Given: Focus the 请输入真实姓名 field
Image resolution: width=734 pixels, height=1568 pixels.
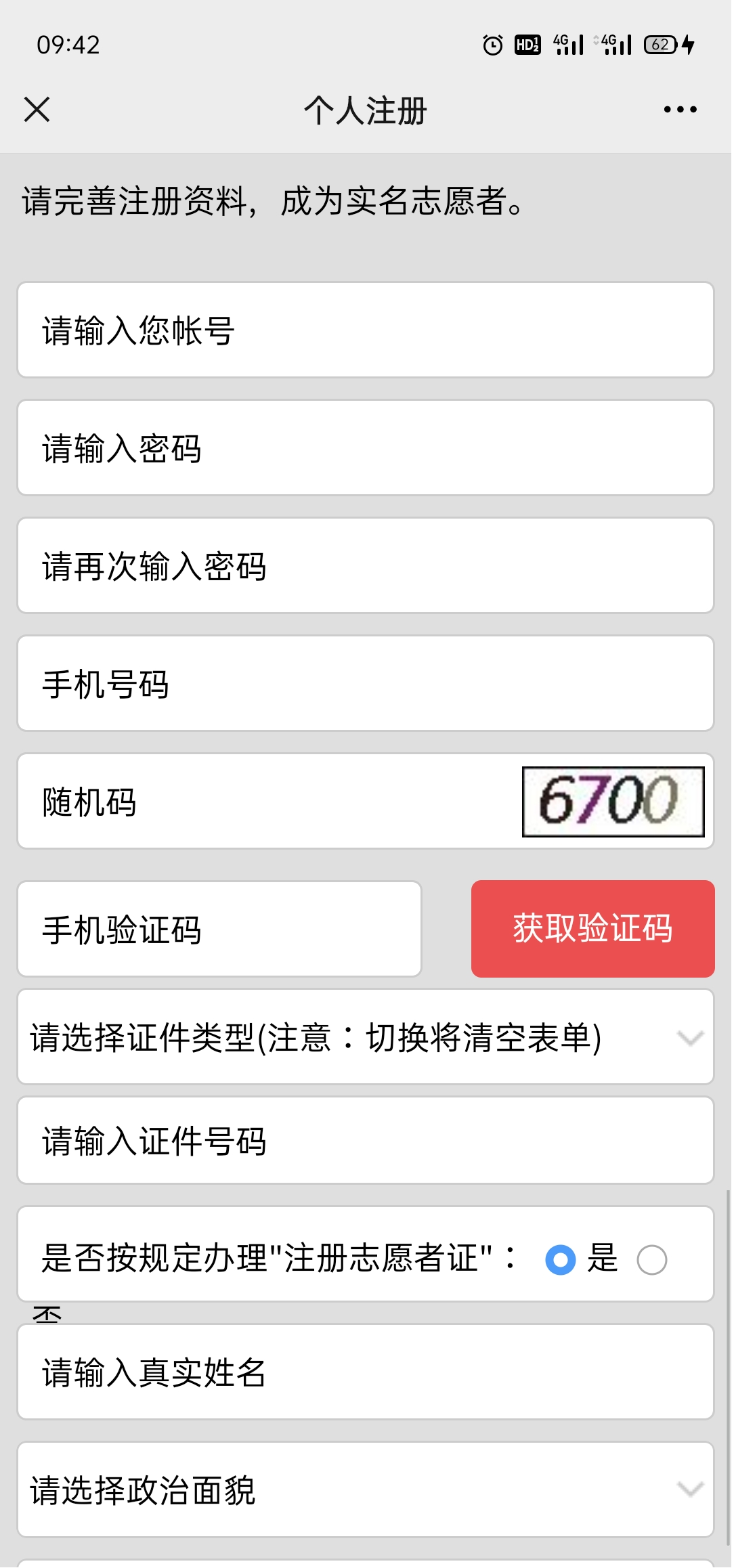Looking at the screenshot, I should pyautogui.click(x=366, y=1372).
